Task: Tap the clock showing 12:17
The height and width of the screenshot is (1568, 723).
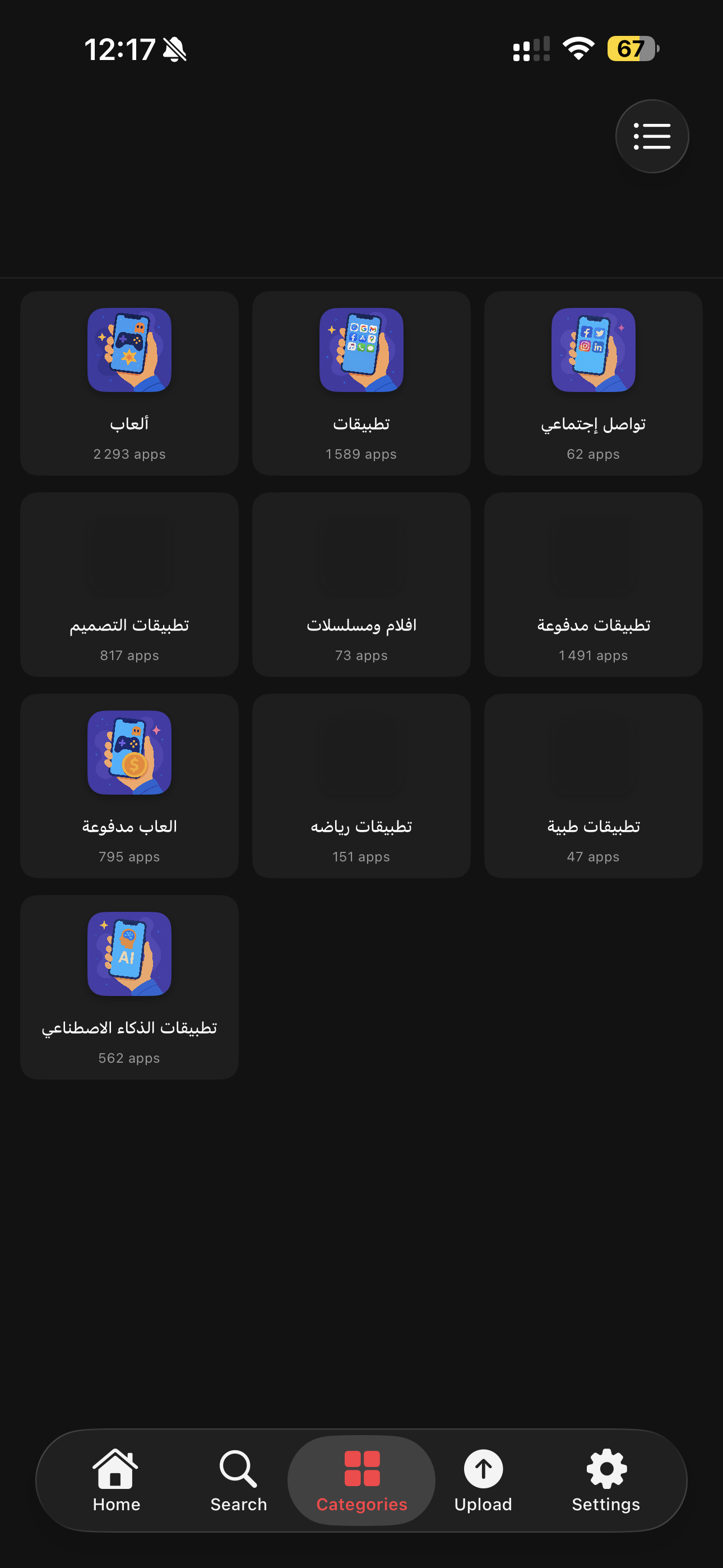Action: pyautogui.click(x=119, y=50)
